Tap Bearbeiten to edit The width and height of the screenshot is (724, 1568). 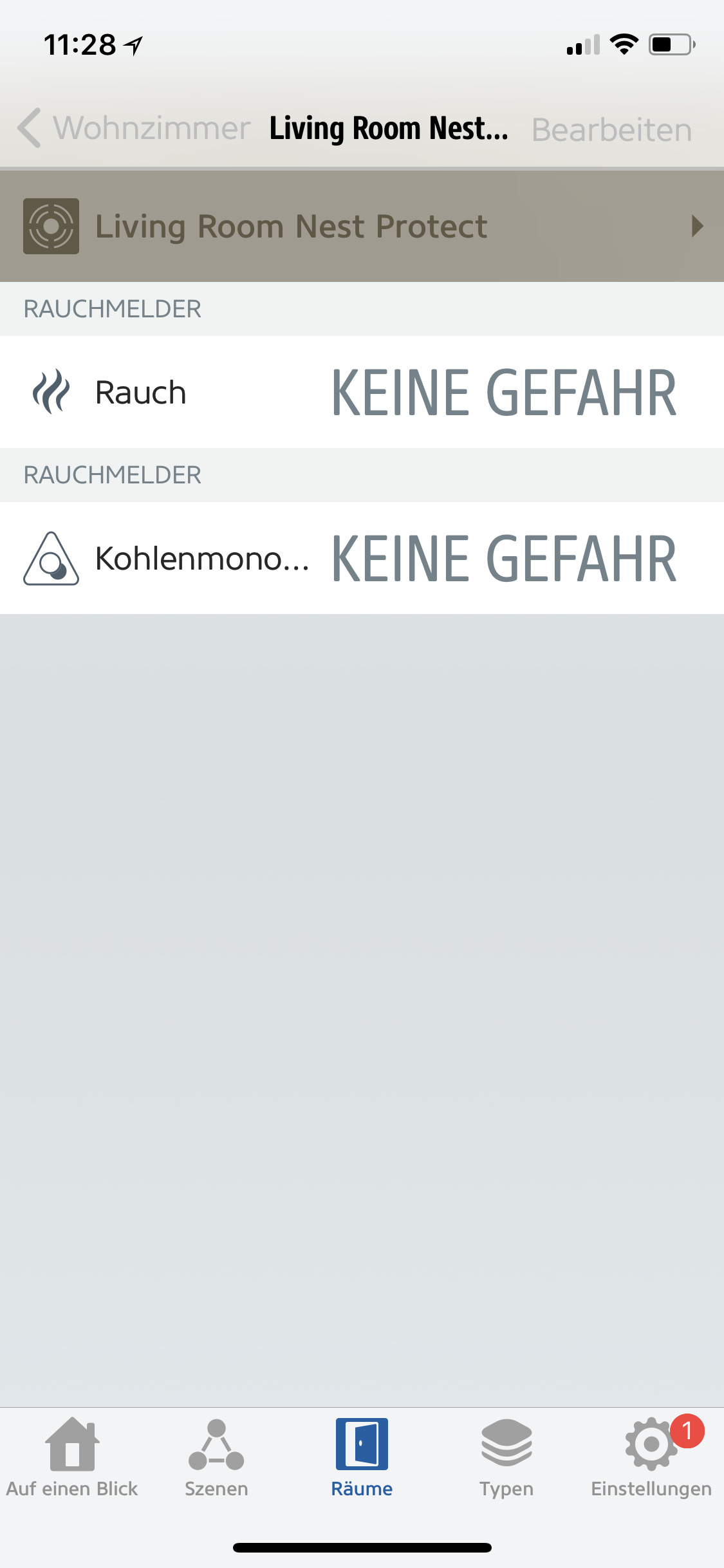pos(611,130)
